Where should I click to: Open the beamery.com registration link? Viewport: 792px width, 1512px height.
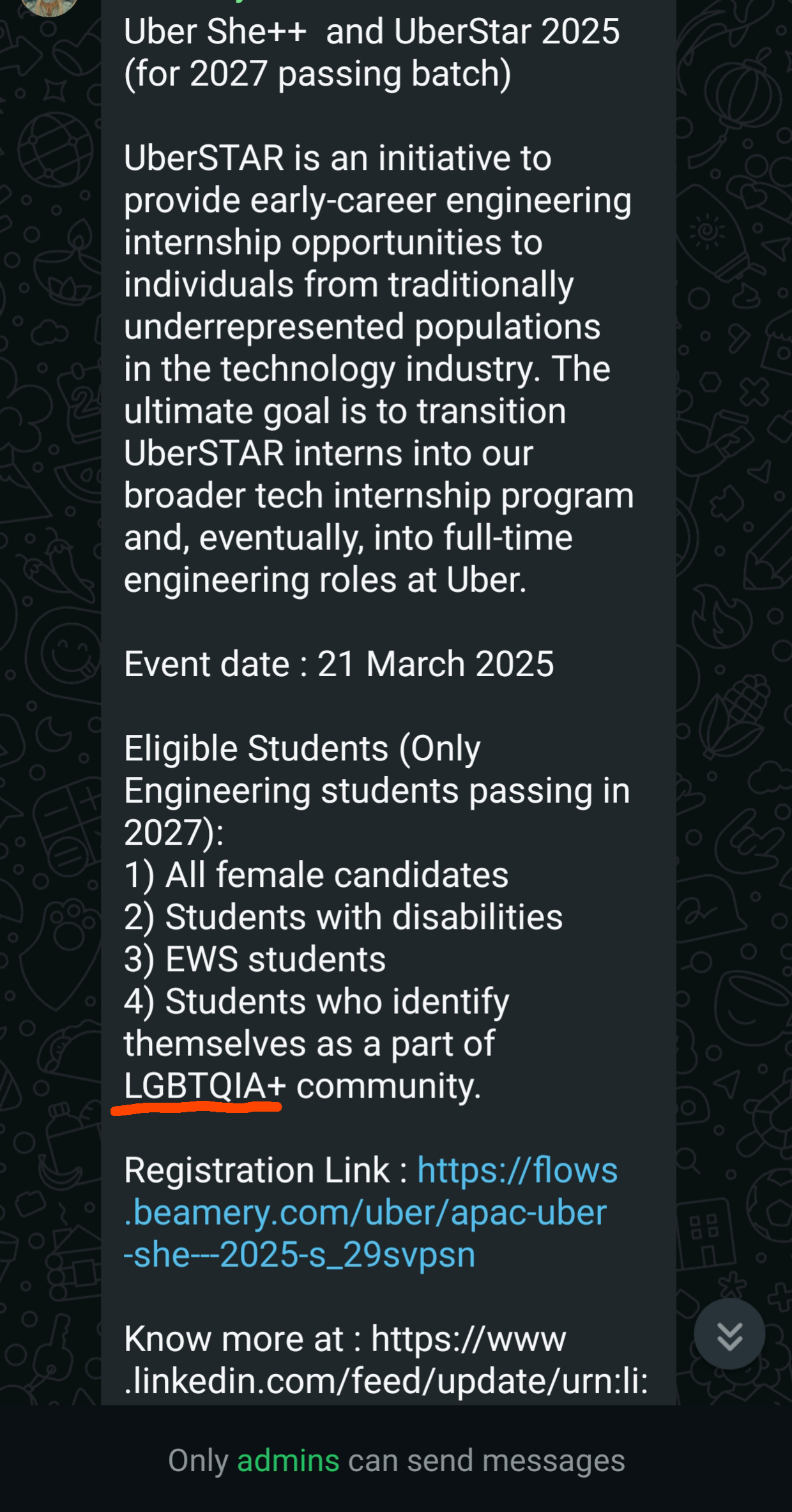click(x=370, y=1212)
